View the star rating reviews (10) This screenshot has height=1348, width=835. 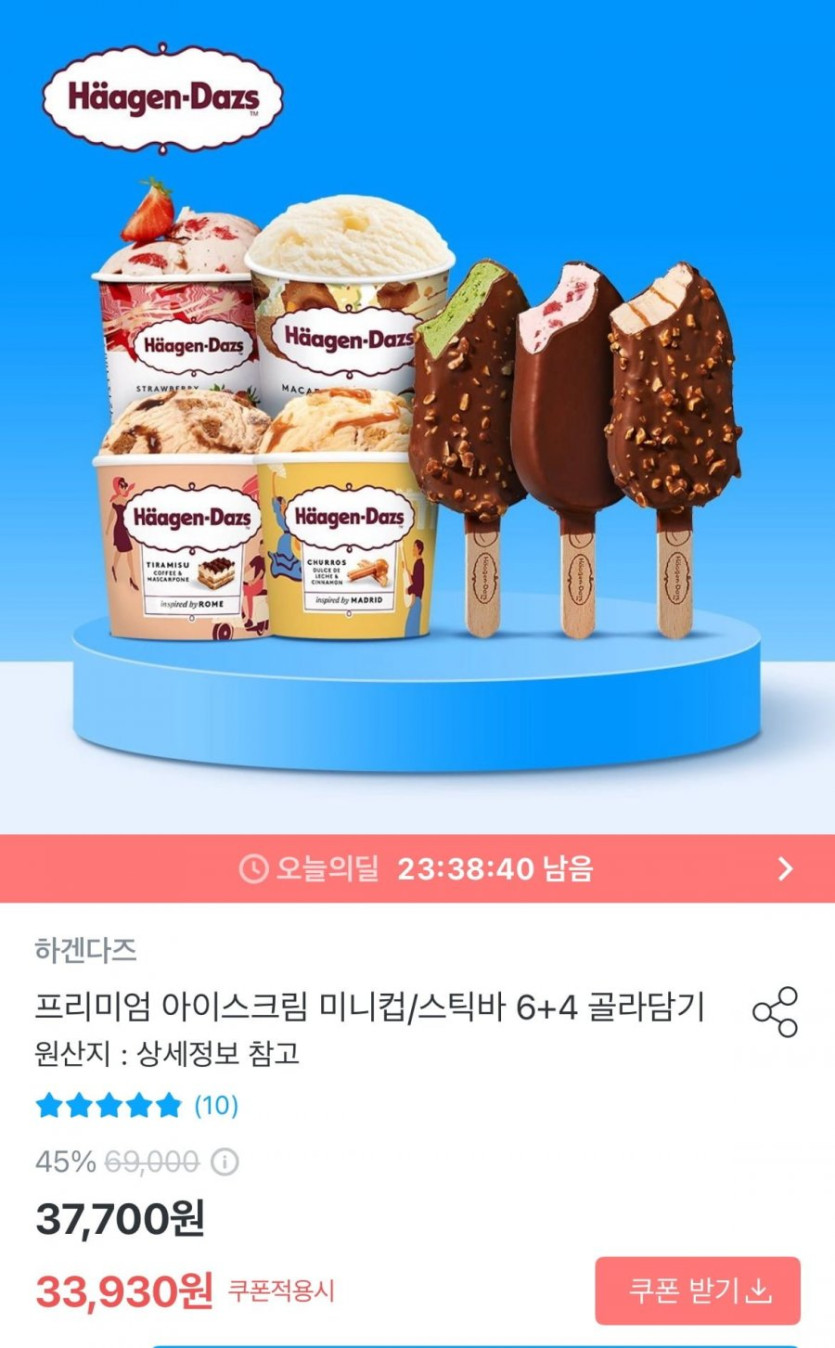(x=137, y=1106)
